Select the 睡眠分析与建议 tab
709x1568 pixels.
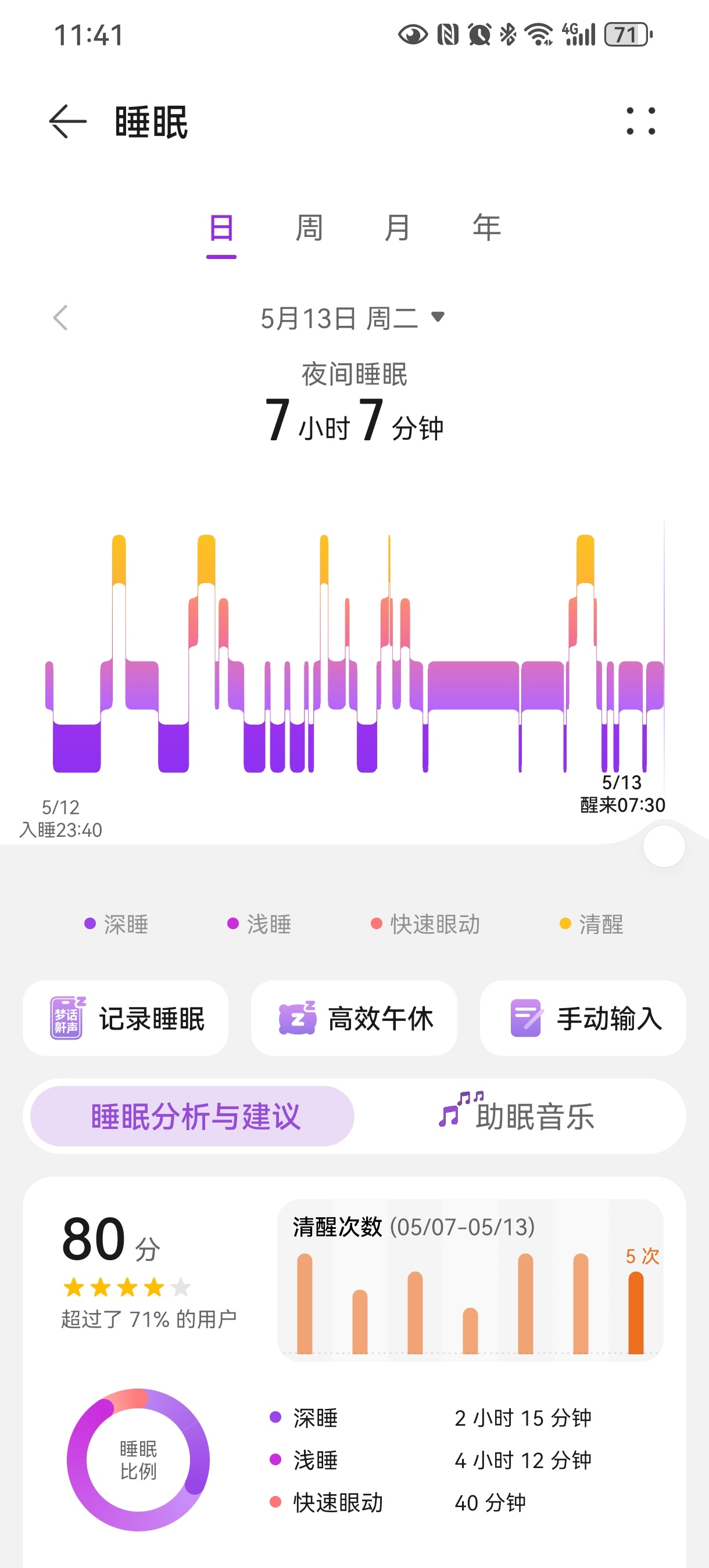point(192,1116)
